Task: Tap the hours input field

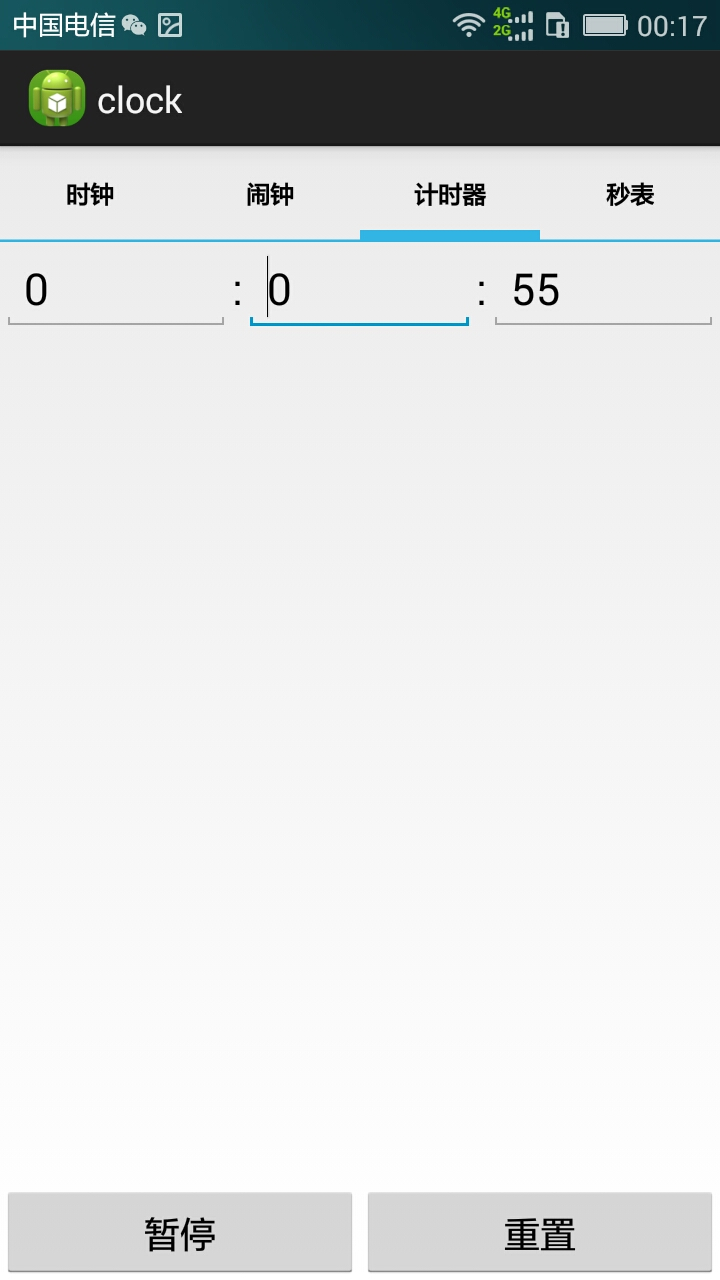Action: [x=116, y=291]
